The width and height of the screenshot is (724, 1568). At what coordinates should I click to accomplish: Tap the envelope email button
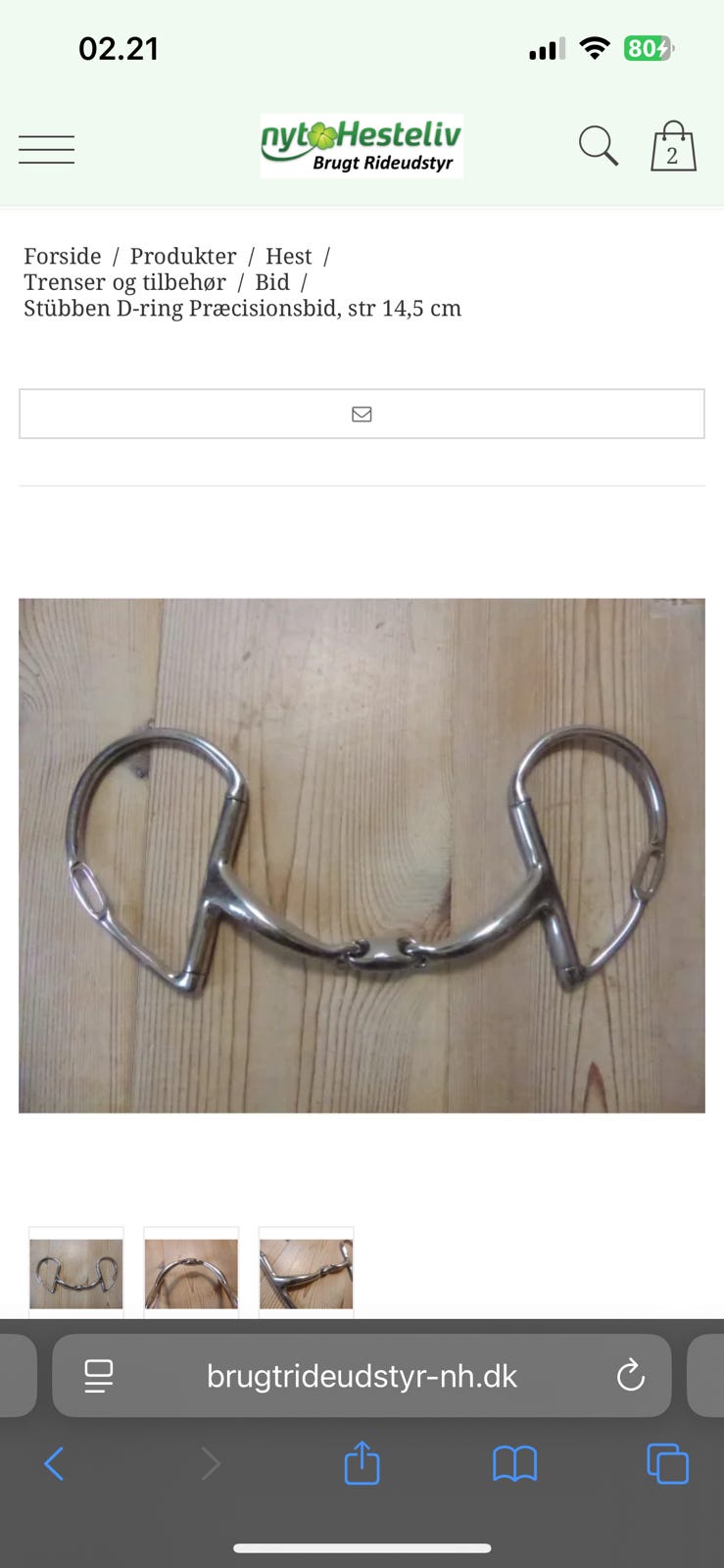point(362,414)
